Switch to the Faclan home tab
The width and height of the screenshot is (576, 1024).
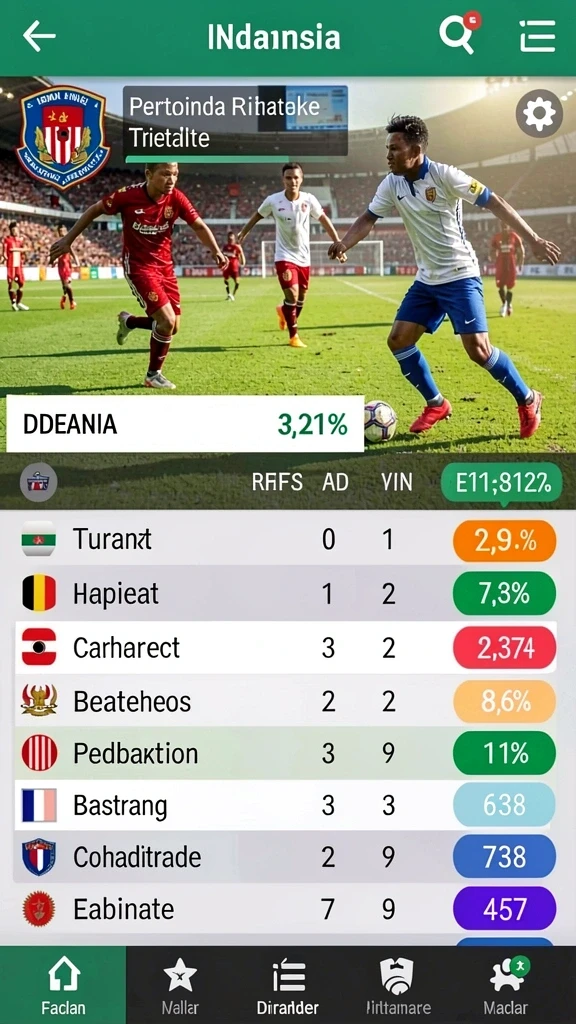(x=63, y=985)
